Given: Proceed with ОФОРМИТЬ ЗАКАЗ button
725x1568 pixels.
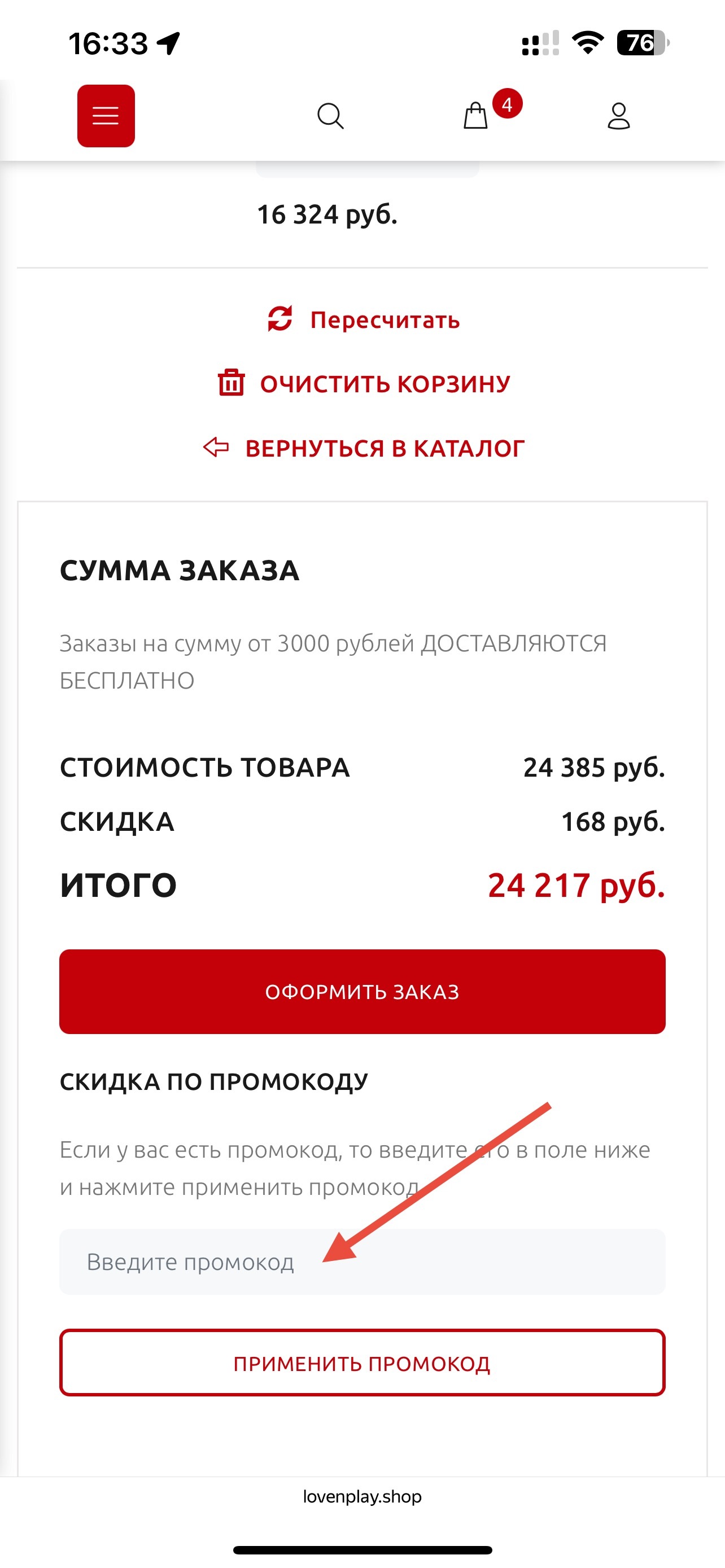Looking at the screenshot, I should pos(362,992).
